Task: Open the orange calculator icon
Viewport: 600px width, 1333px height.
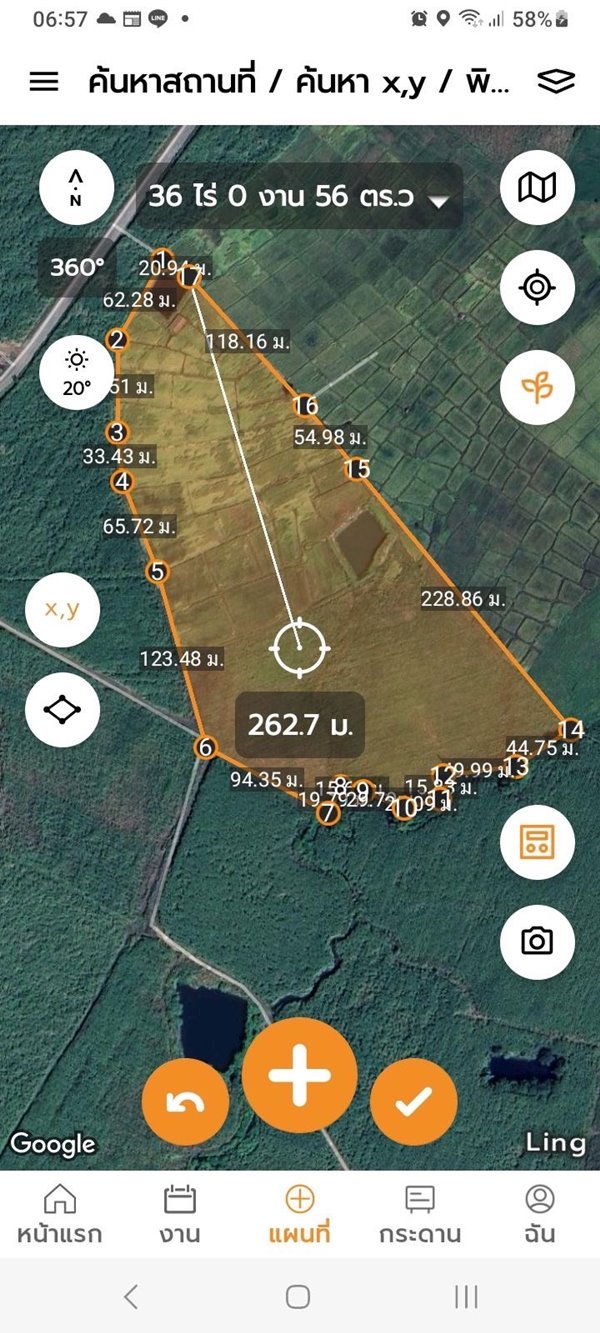Action: pos(537,841)
